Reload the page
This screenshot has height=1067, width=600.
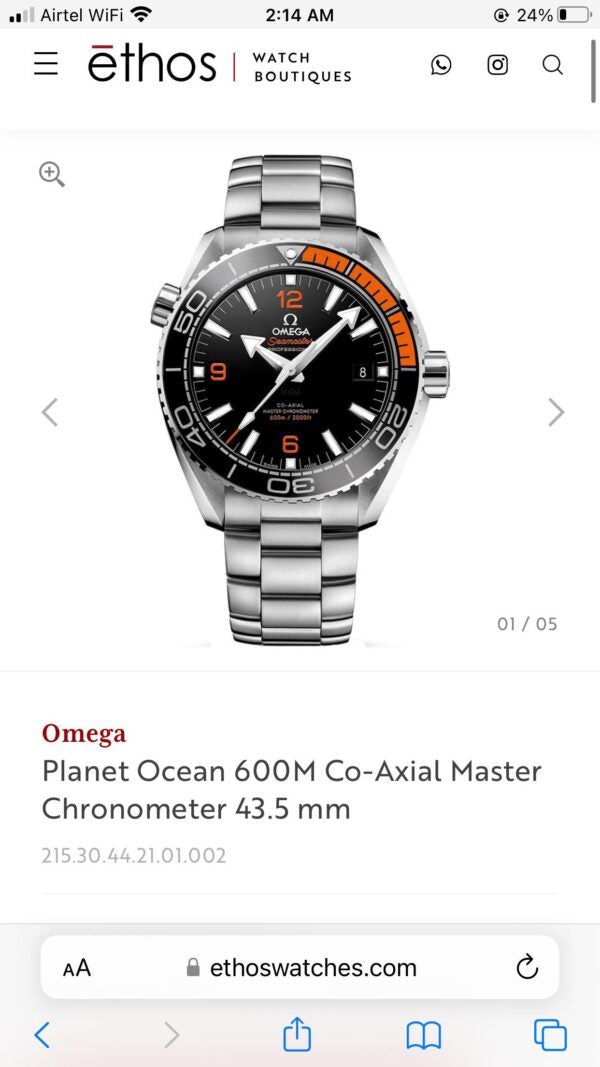[x=526, y=967]
